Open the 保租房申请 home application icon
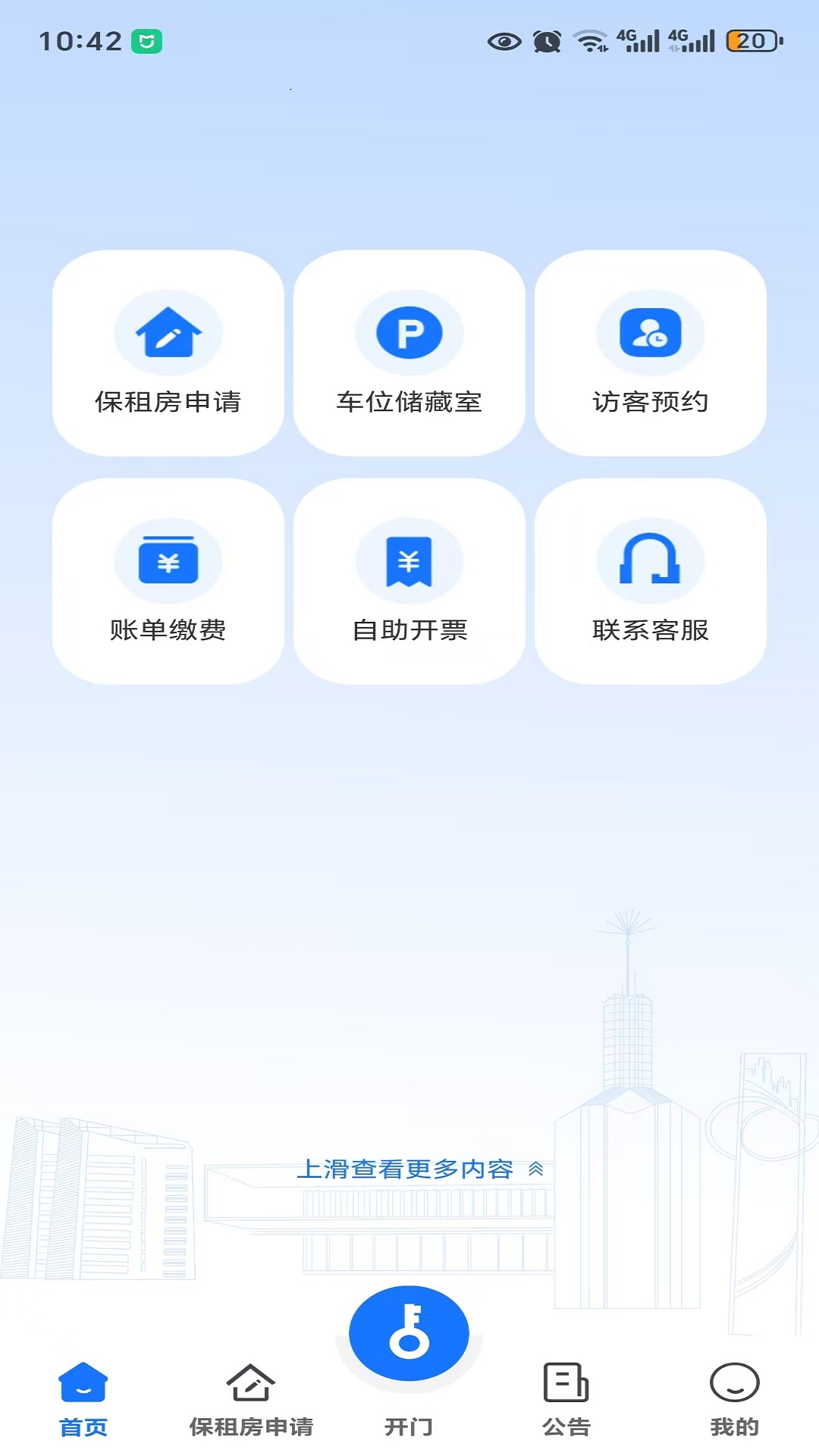 (x=168, y=334)
